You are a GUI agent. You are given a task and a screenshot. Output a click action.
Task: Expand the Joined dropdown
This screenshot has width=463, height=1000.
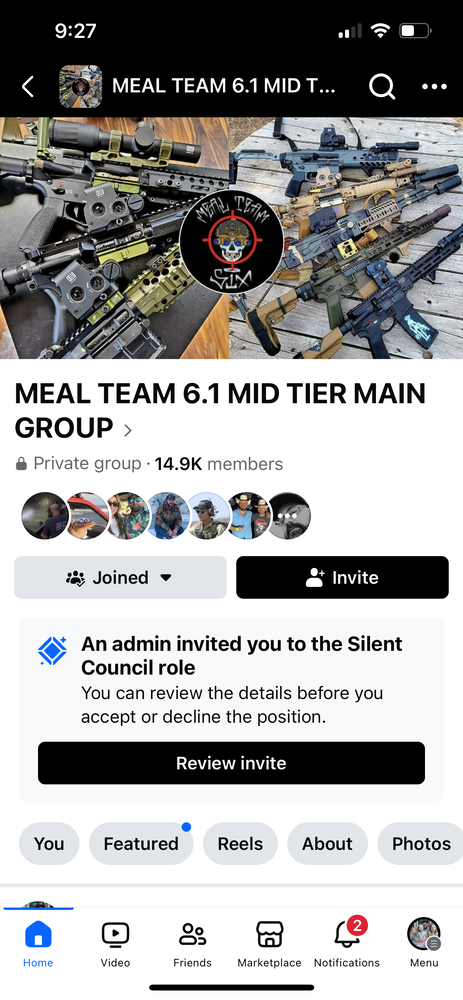tap(121, 577)
